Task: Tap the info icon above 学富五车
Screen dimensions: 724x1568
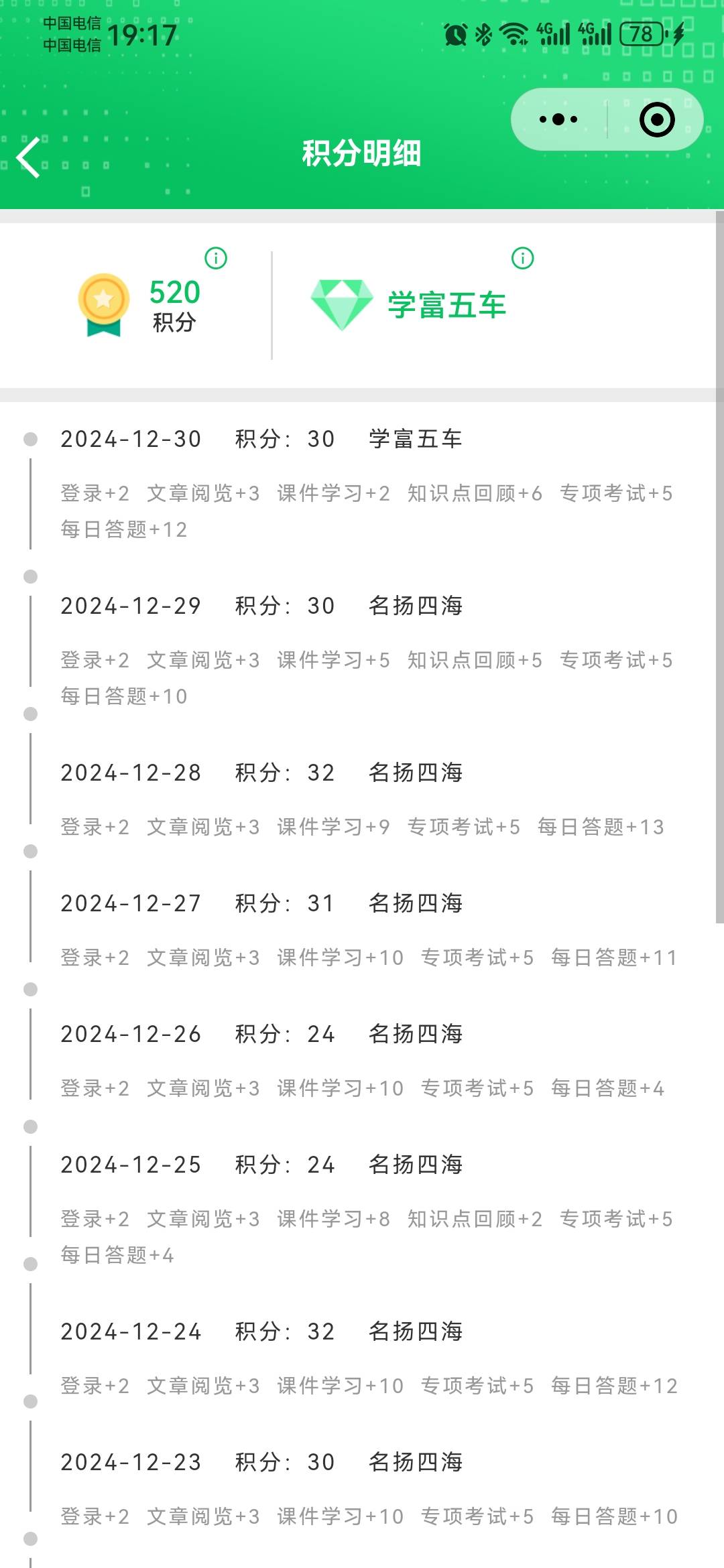Action: point(523,258)
